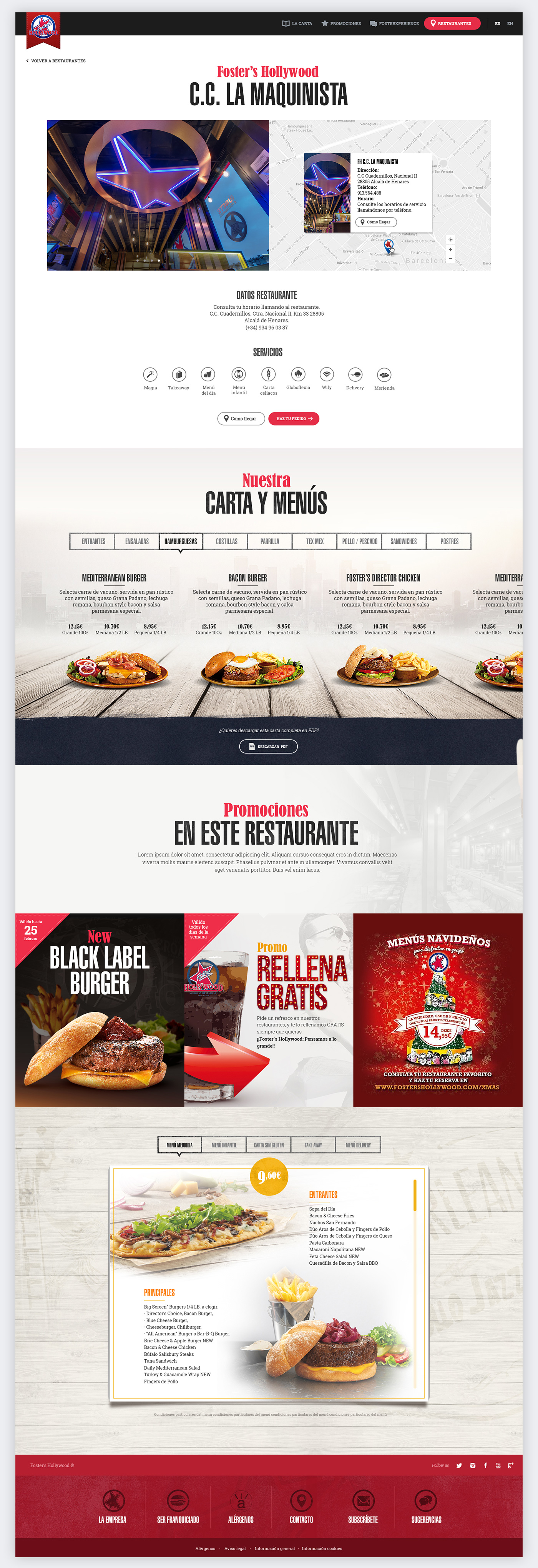The image size is (538, 1568).
Task: Switch the language to EN
Action: (510, 24)
